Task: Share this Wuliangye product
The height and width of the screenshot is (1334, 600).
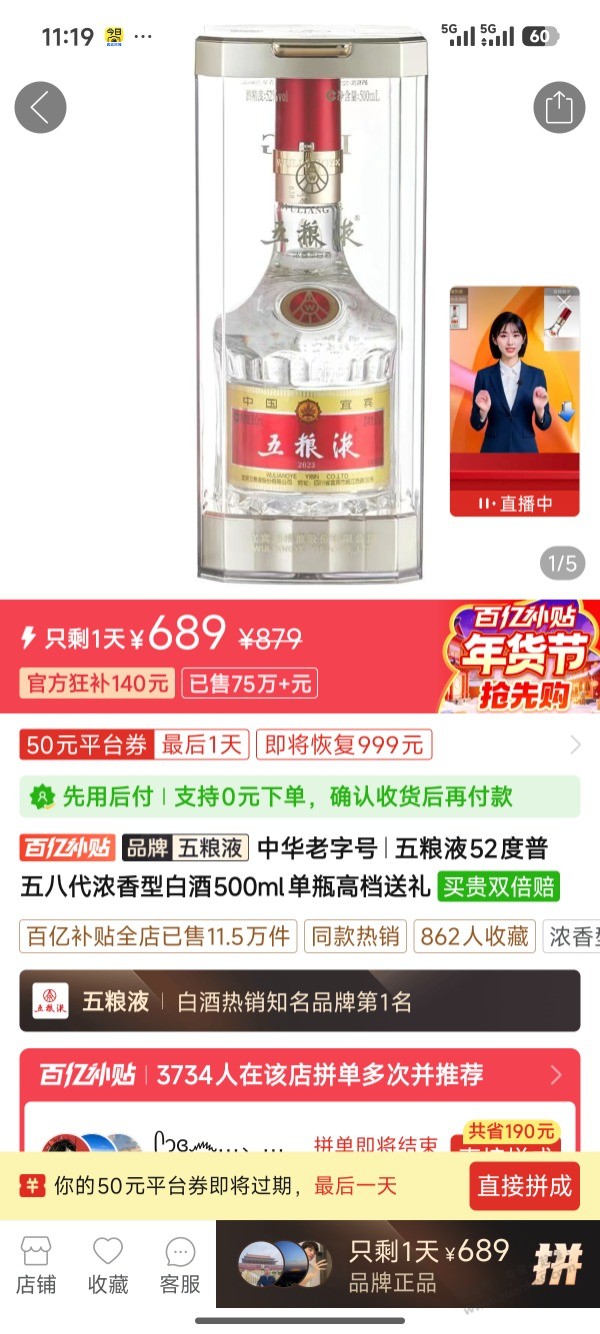Action: 559,107
